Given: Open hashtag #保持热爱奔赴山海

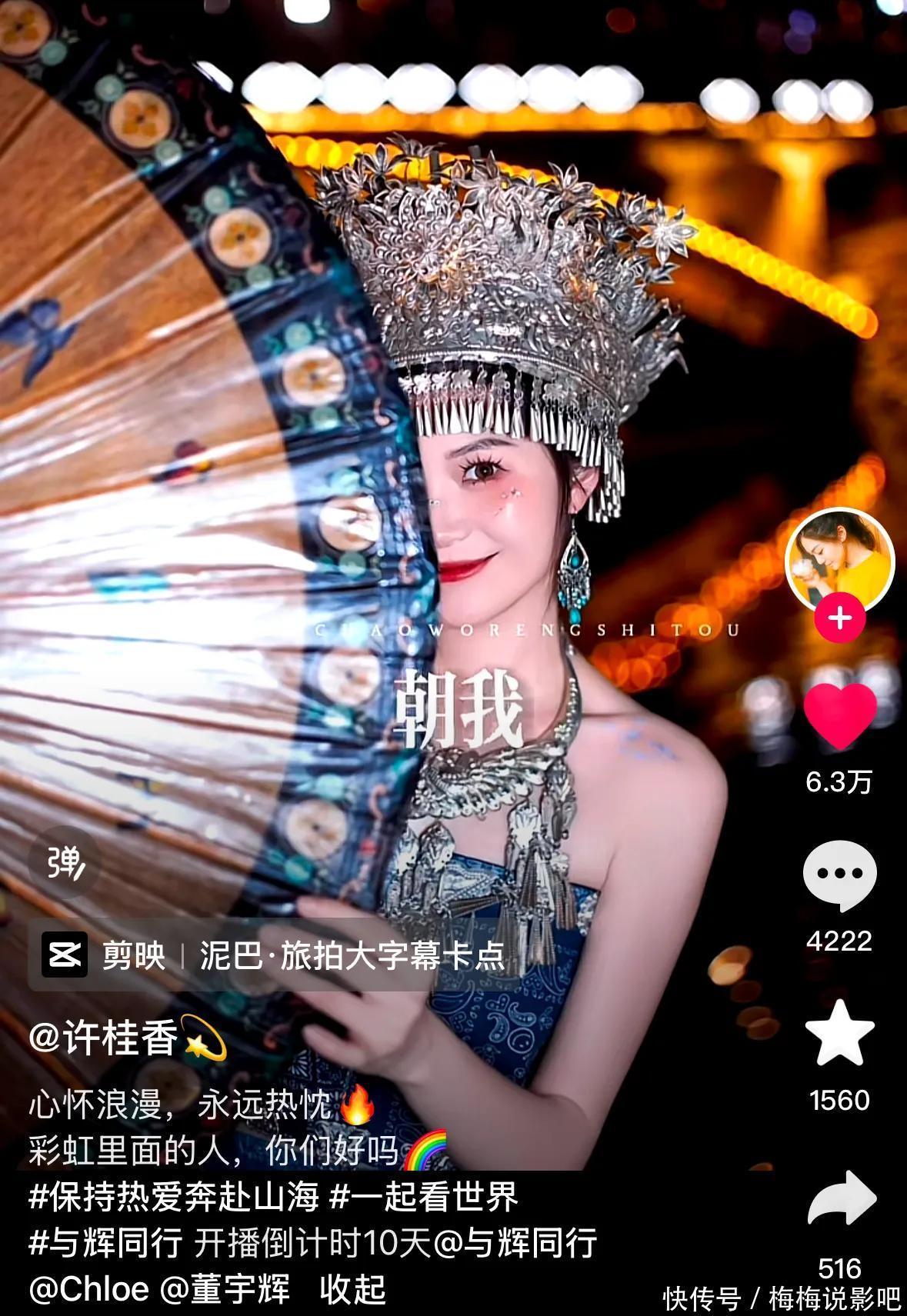Looking at the screenshot, I should click(x=174, y=1196).
